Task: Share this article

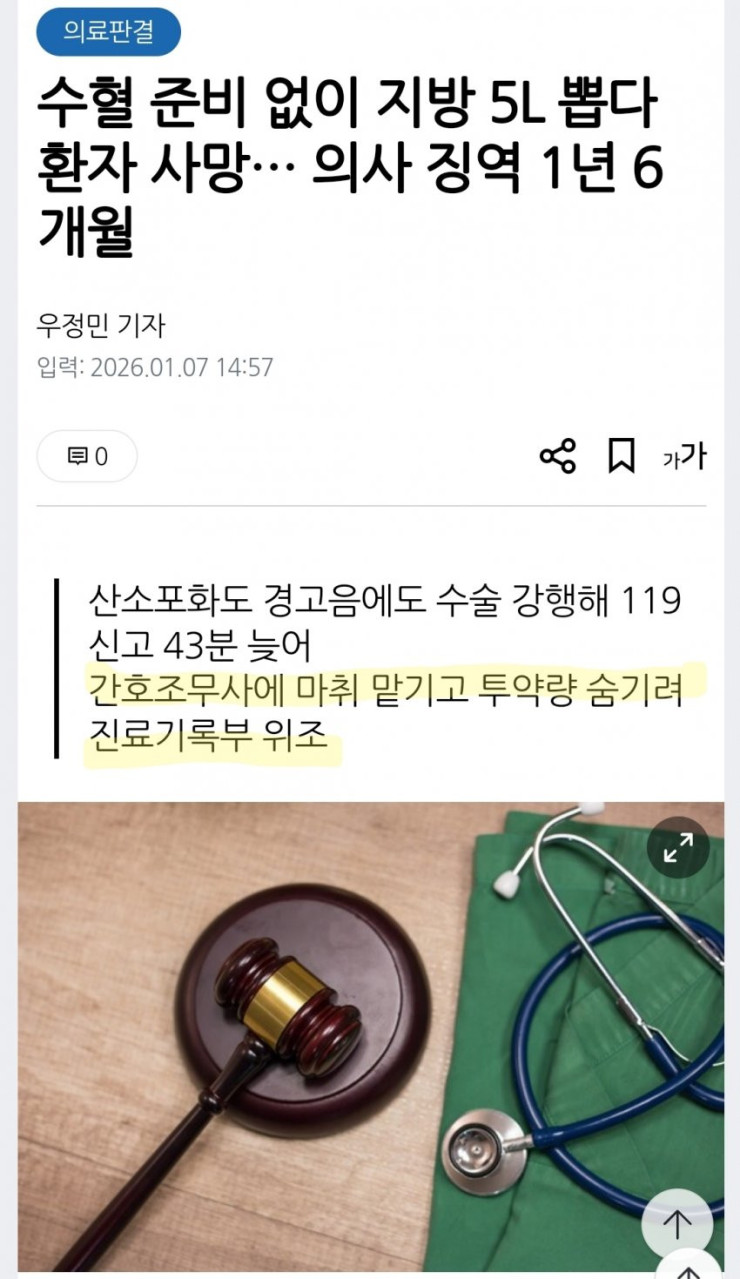Action: point(558,456)
